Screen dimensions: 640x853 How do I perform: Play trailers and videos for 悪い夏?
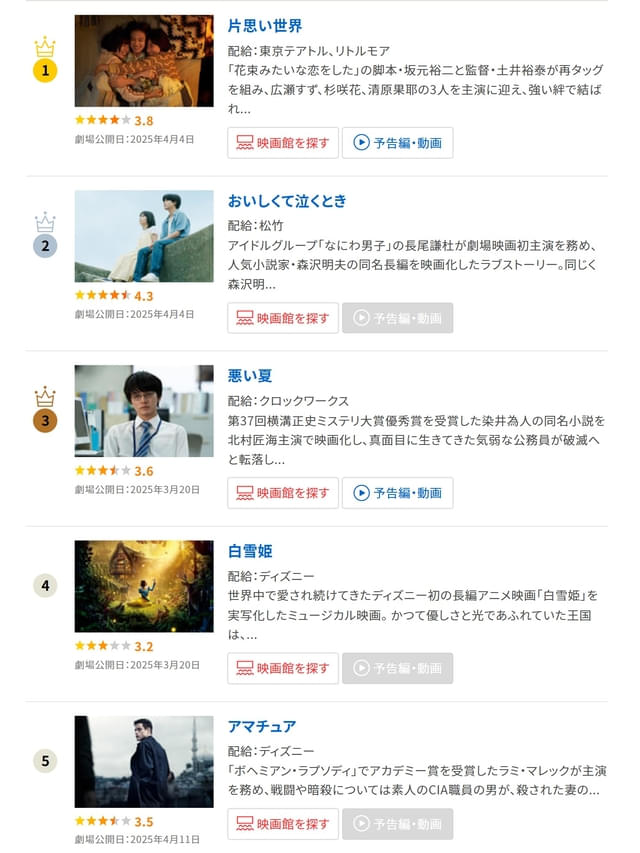click(398, 493)
